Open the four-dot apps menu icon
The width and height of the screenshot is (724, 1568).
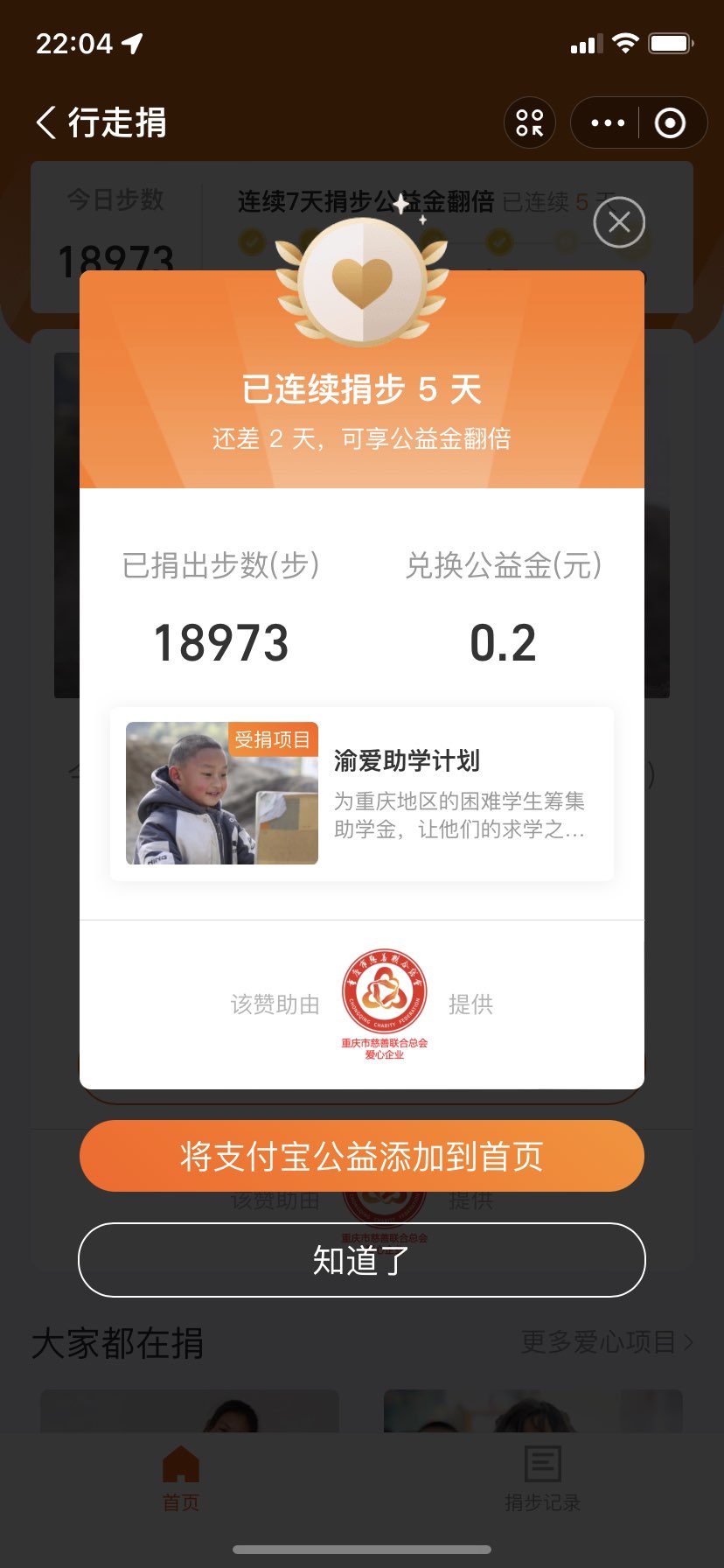(x=530, y=123)
